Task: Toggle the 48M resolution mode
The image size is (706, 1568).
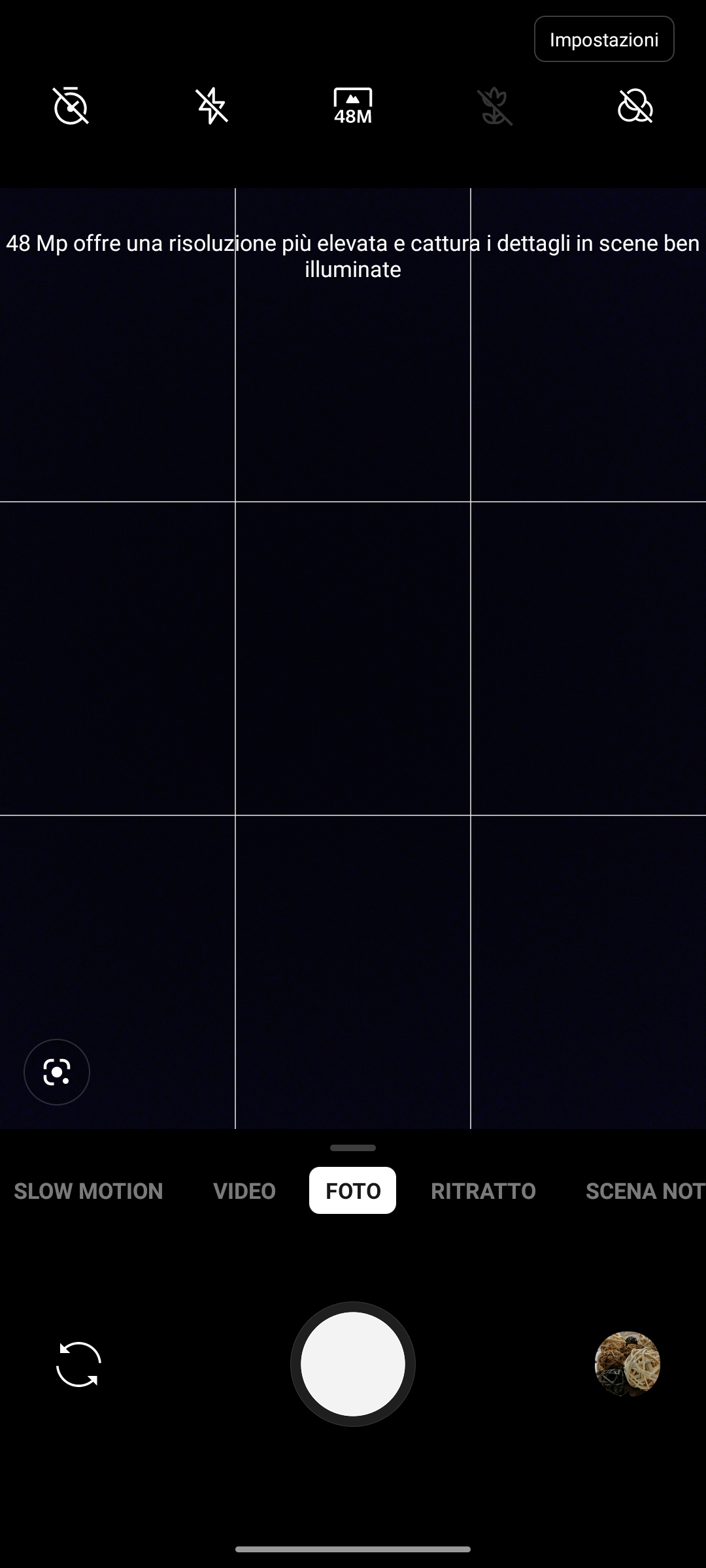Action: 353,106
